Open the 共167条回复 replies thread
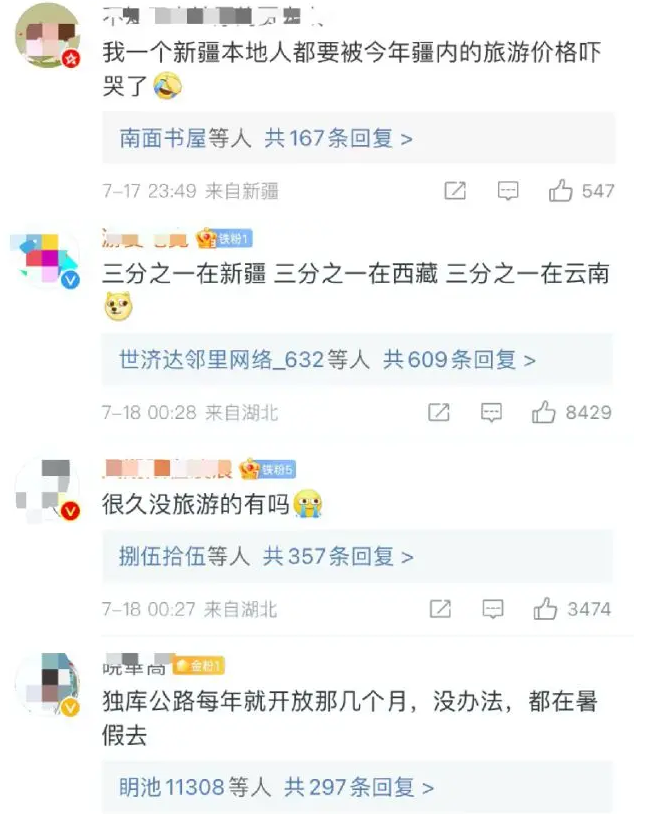Viewport: 645px width, 814px height. tap(338, 138)
